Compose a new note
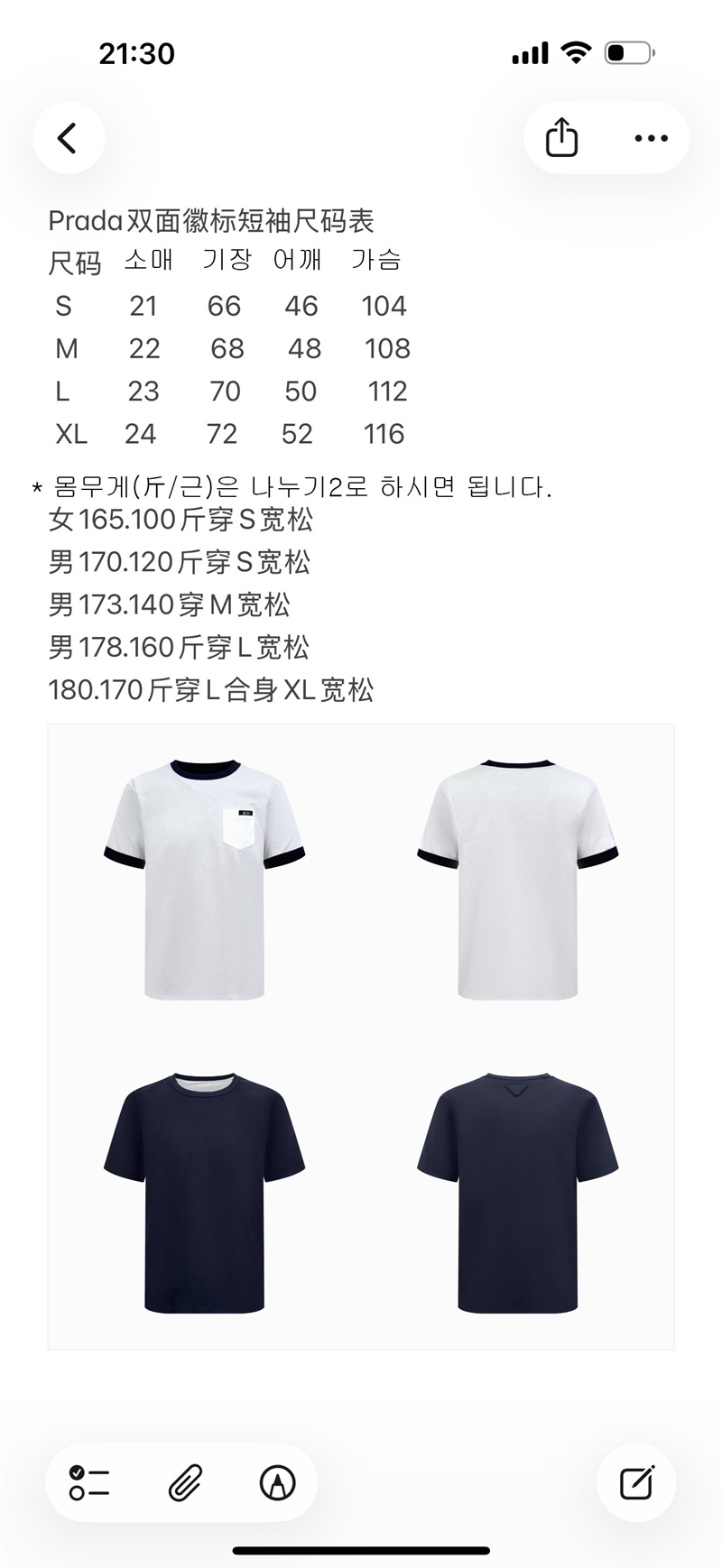 [636, 1483]
